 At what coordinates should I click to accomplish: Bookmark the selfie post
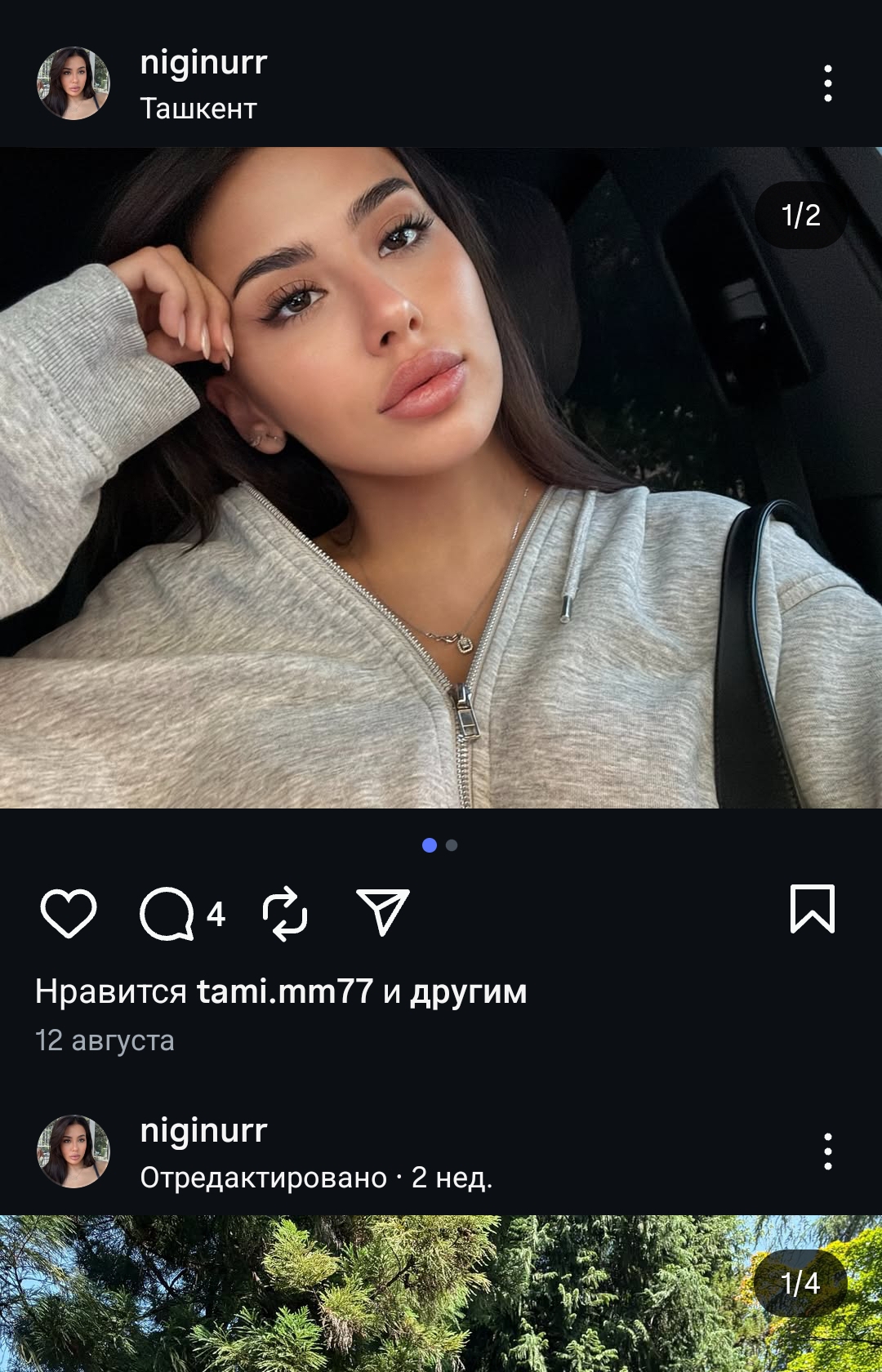pos(812,909)
